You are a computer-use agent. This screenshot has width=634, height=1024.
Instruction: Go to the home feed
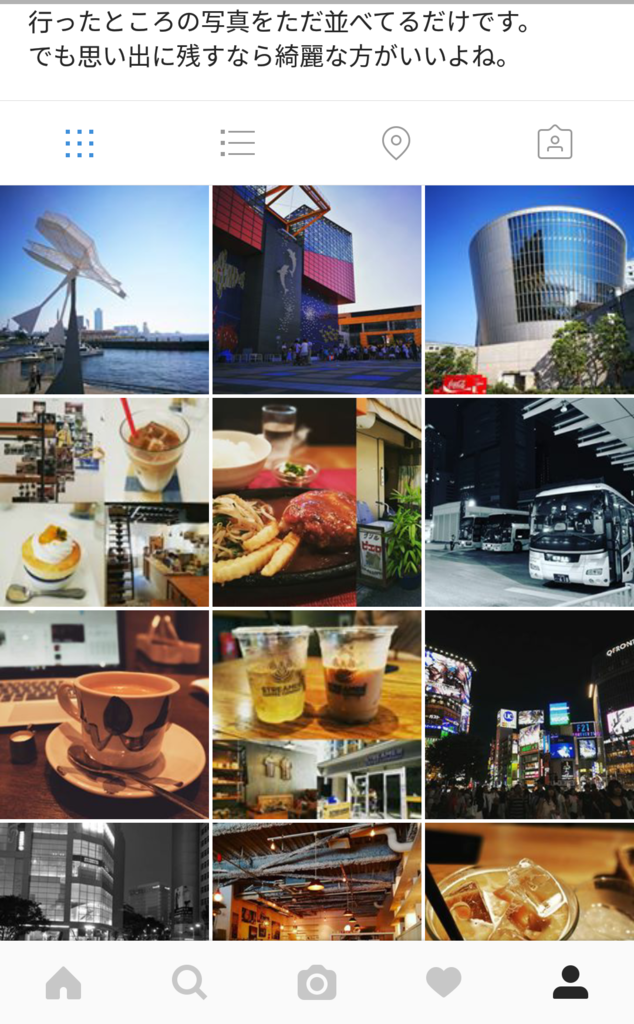(63, 983)
